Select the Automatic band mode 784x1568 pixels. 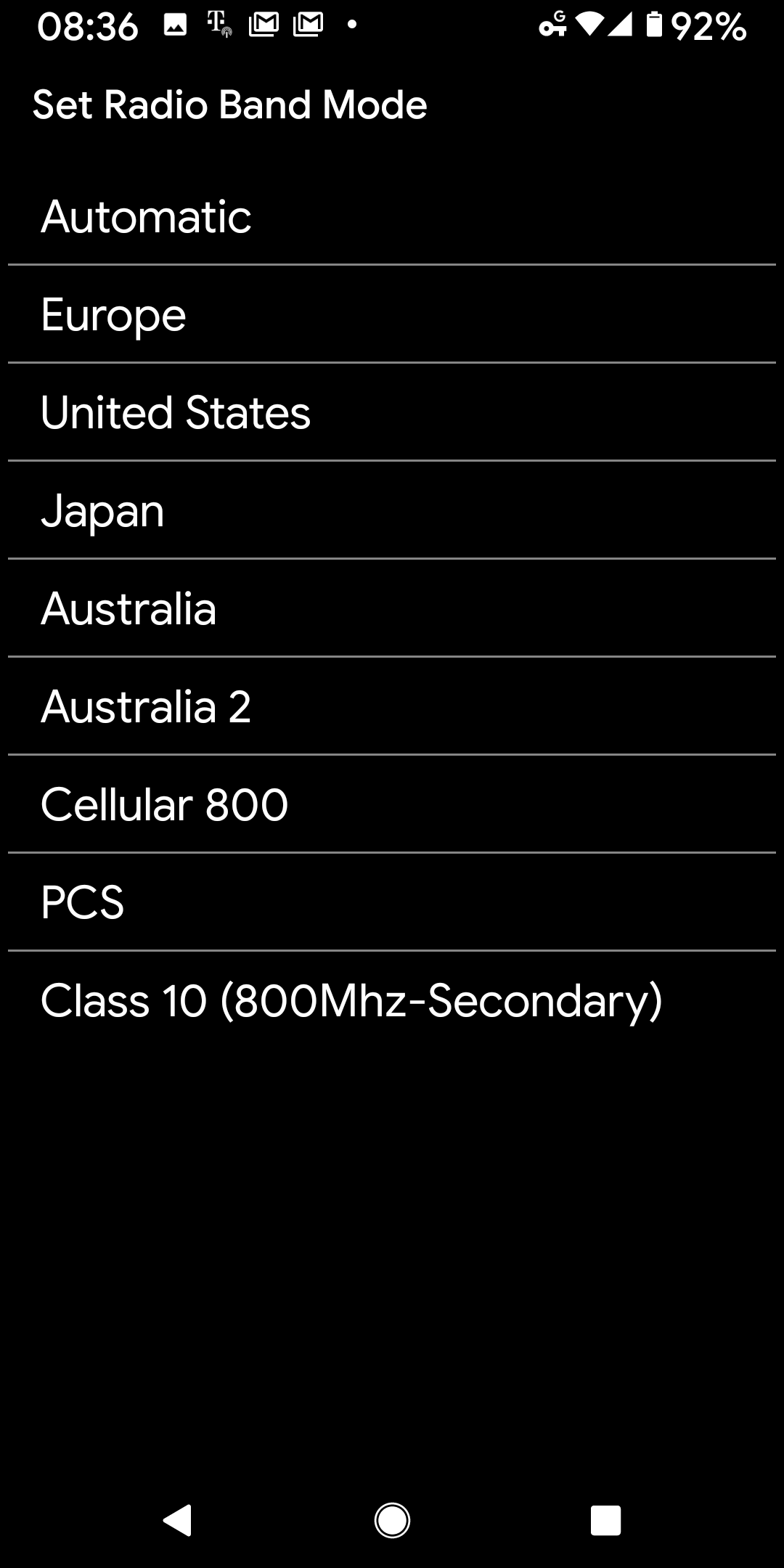point(392,216)
